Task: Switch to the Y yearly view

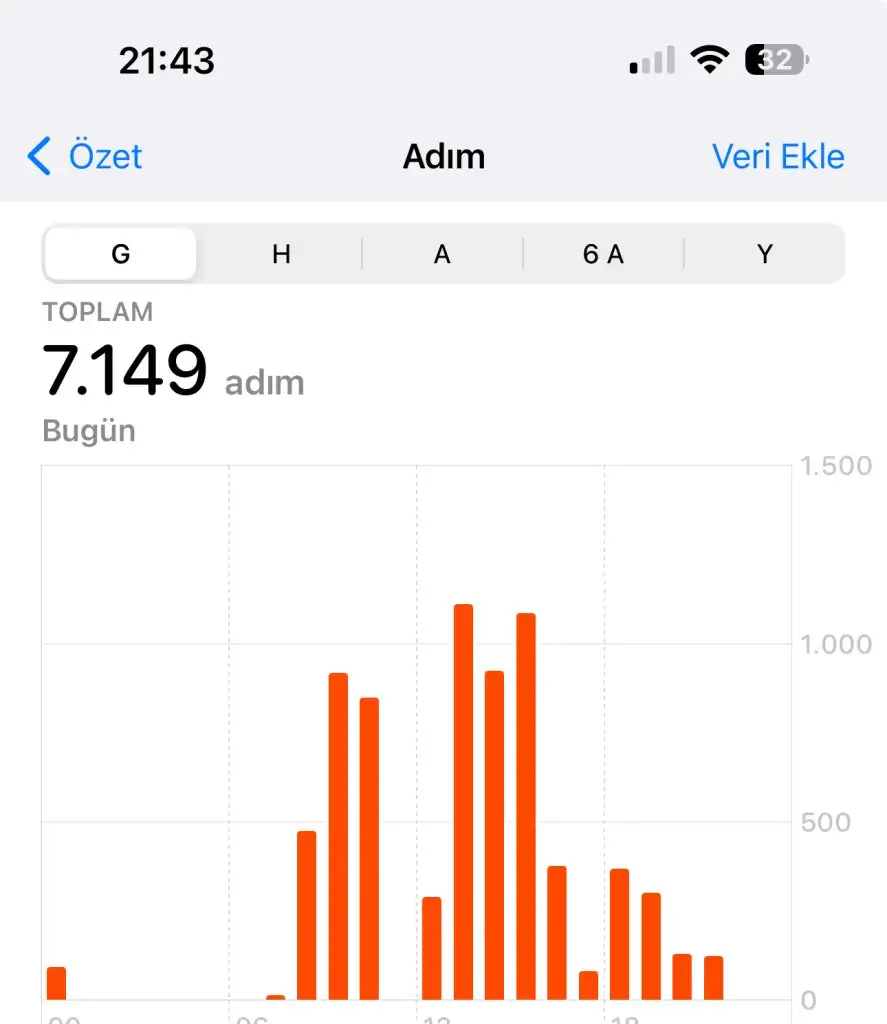Action: point(764,255)
